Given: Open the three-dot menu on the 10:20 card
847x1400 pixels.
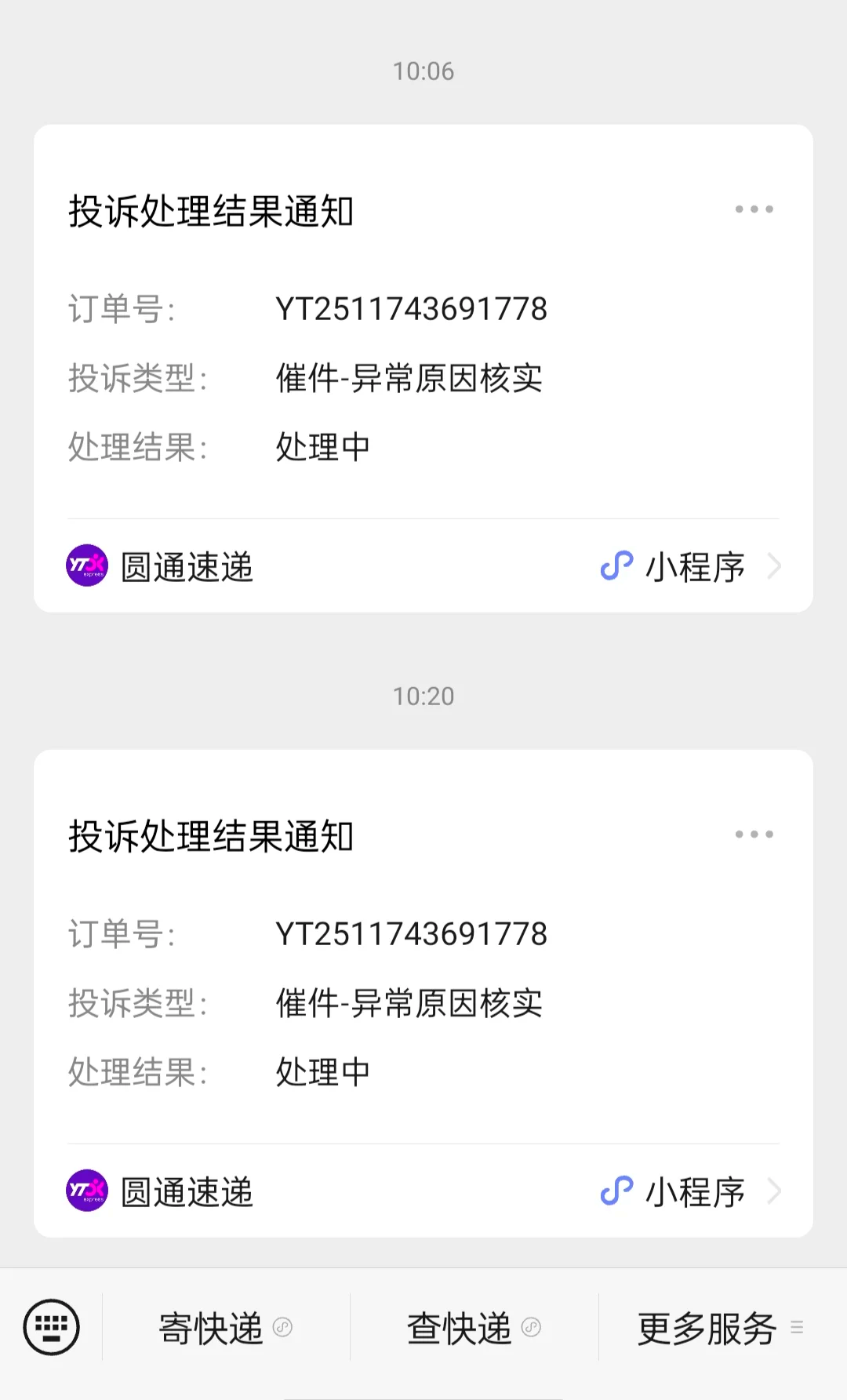Looking at the screenshot, I should [x=754, y=835].
